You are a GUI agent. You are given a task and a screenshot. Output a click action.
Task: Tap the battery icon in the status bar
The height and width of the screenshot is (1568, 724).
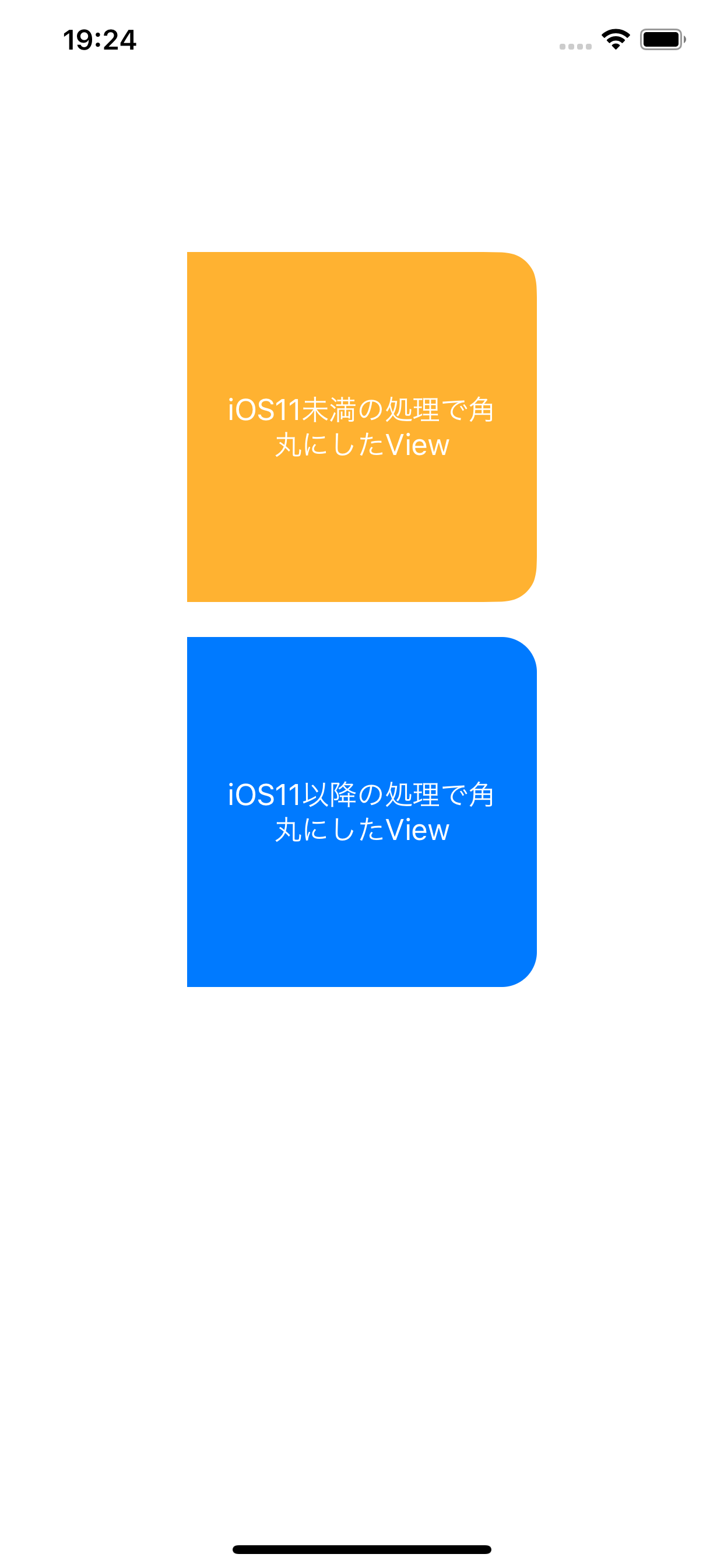click(661, 38)
